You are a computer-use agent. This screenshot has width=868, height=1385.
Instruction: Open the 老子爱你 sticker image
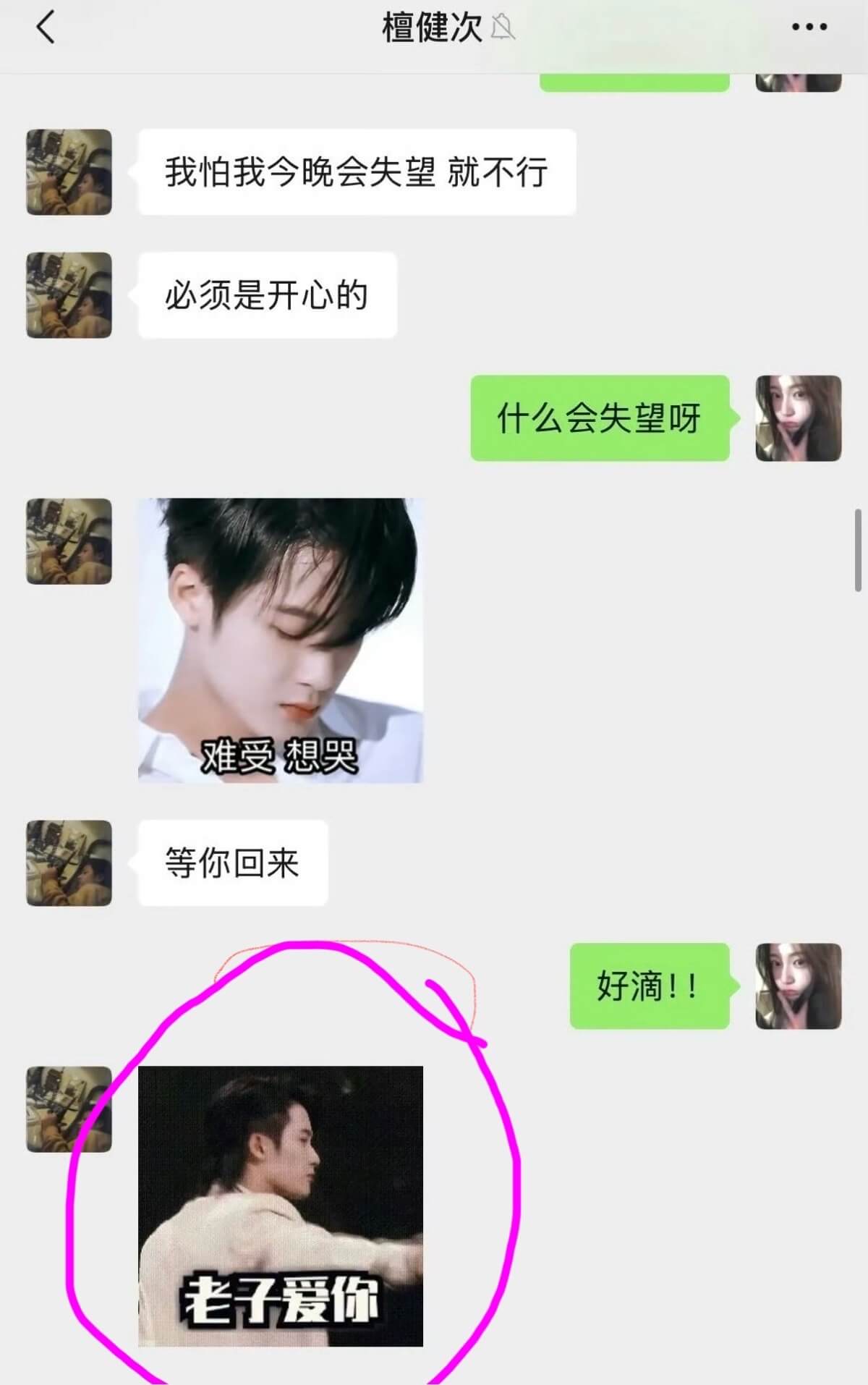[281, 1206]
